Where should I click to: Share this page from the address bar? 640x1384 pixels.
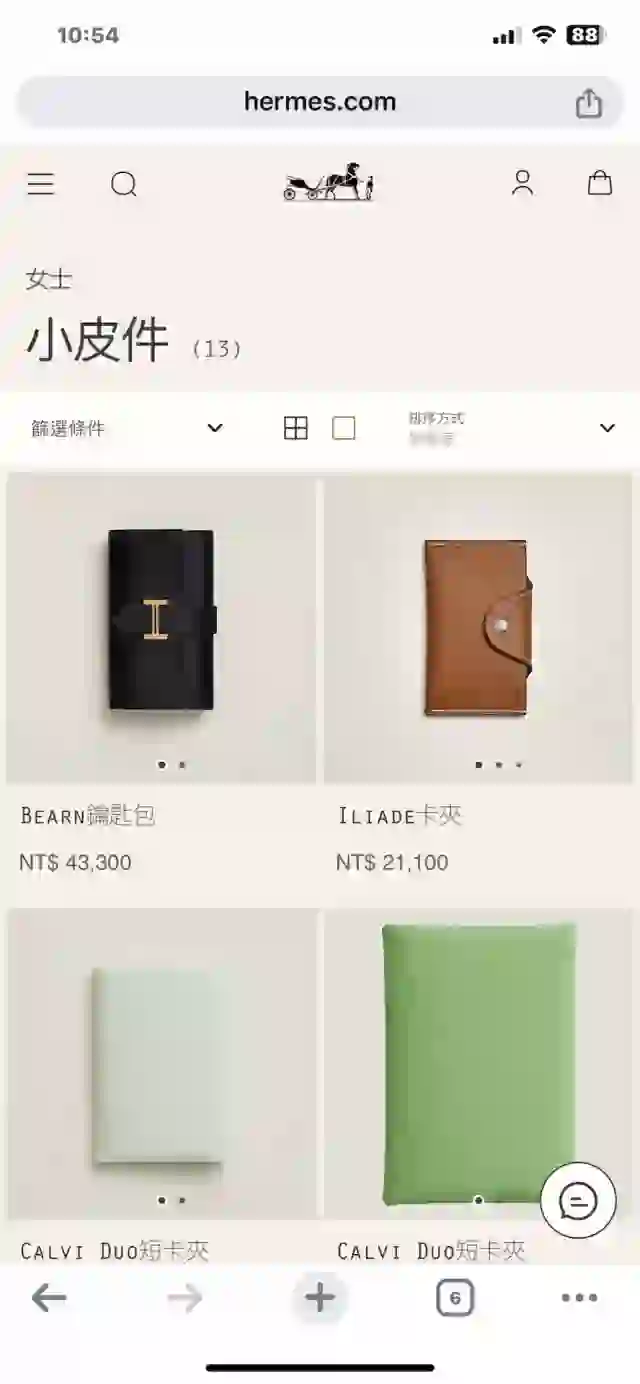[x=589, y=103]
